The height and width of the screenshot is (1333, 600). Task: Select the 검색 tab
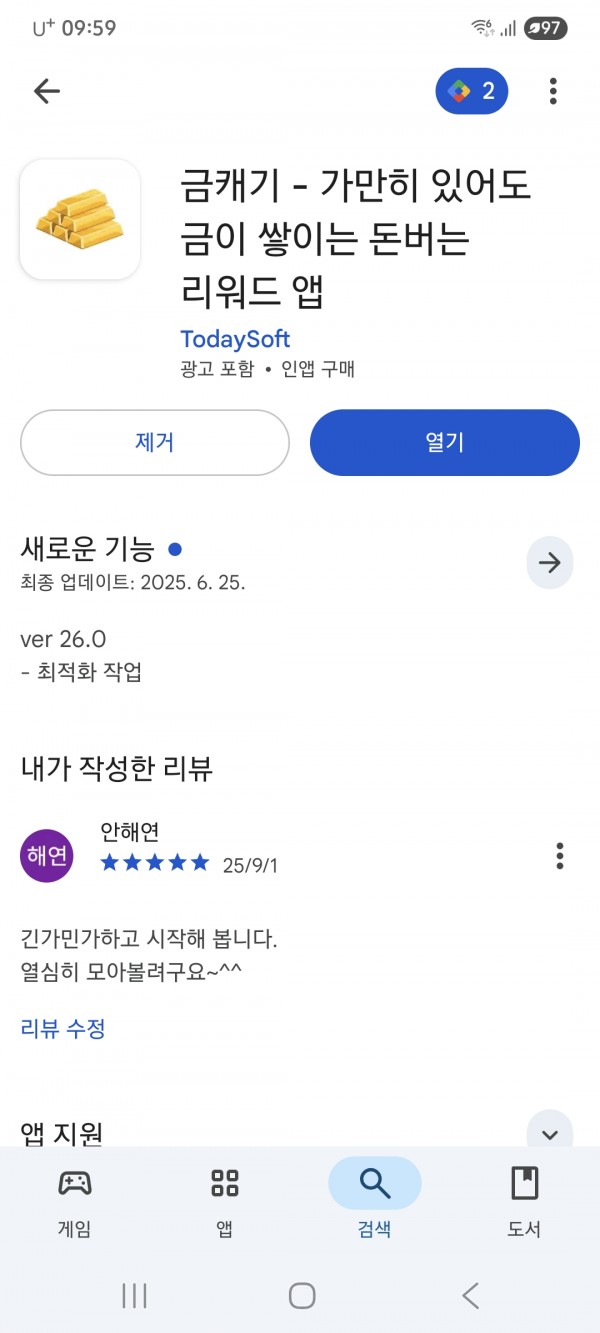(x=375, y=1202)
